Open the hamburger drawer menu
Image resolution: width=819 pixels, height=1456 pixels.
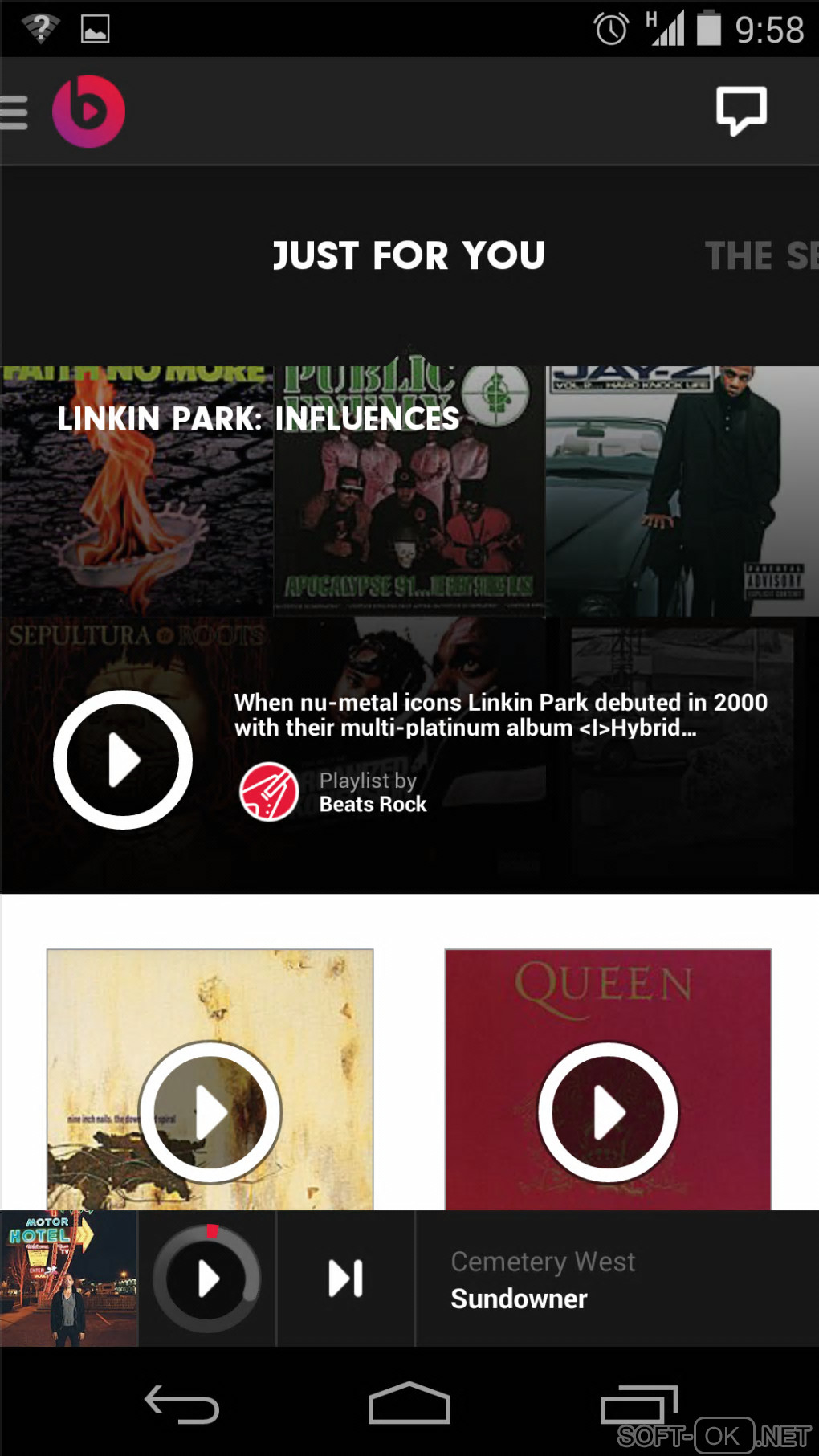coord(14,112)
